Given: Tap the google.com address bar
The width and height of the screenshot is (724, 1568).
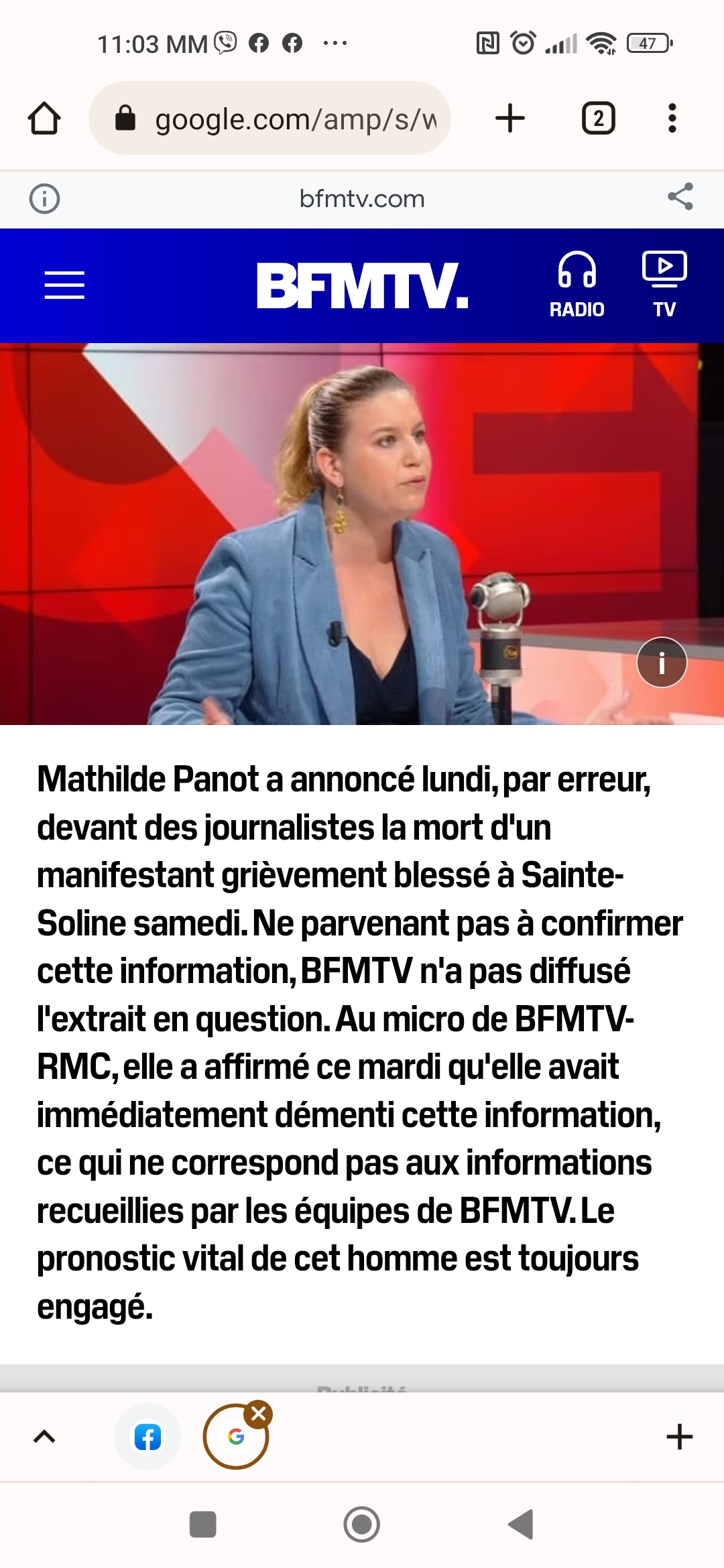Looking at the screenshot, I should click(x=282, y=119).
